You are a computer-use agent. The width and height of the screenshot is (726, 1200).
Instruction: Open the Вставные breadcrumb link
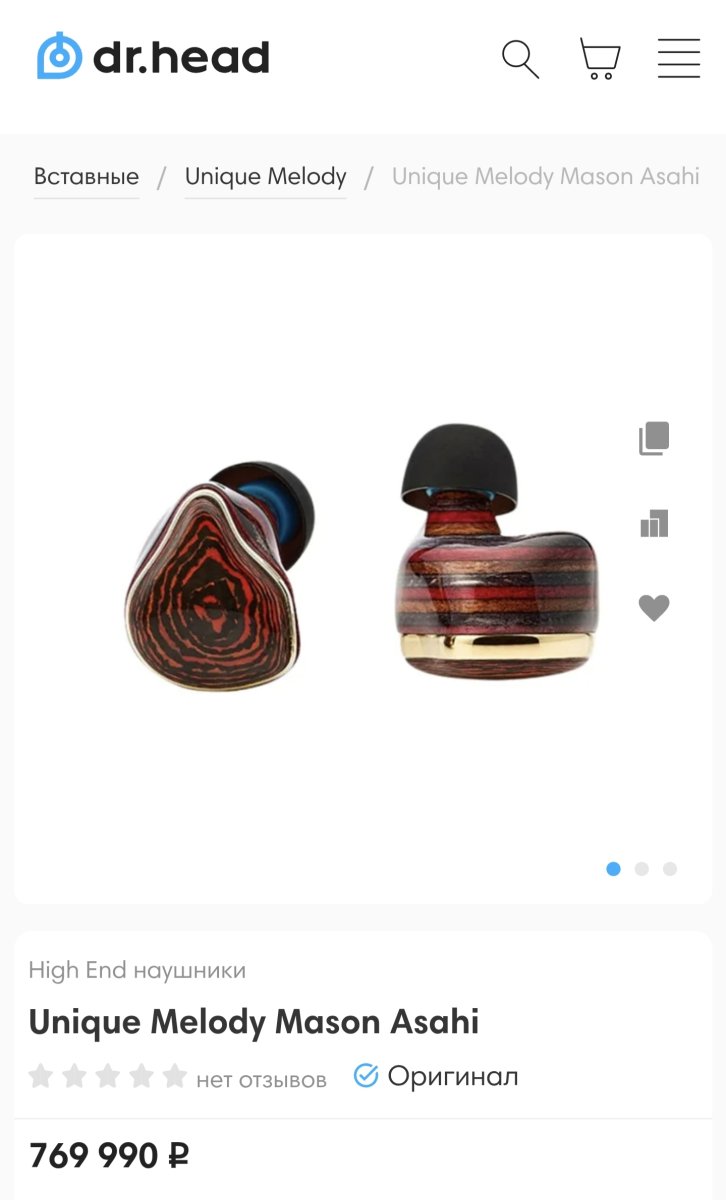pyautogui.click(x=86, y=177)
